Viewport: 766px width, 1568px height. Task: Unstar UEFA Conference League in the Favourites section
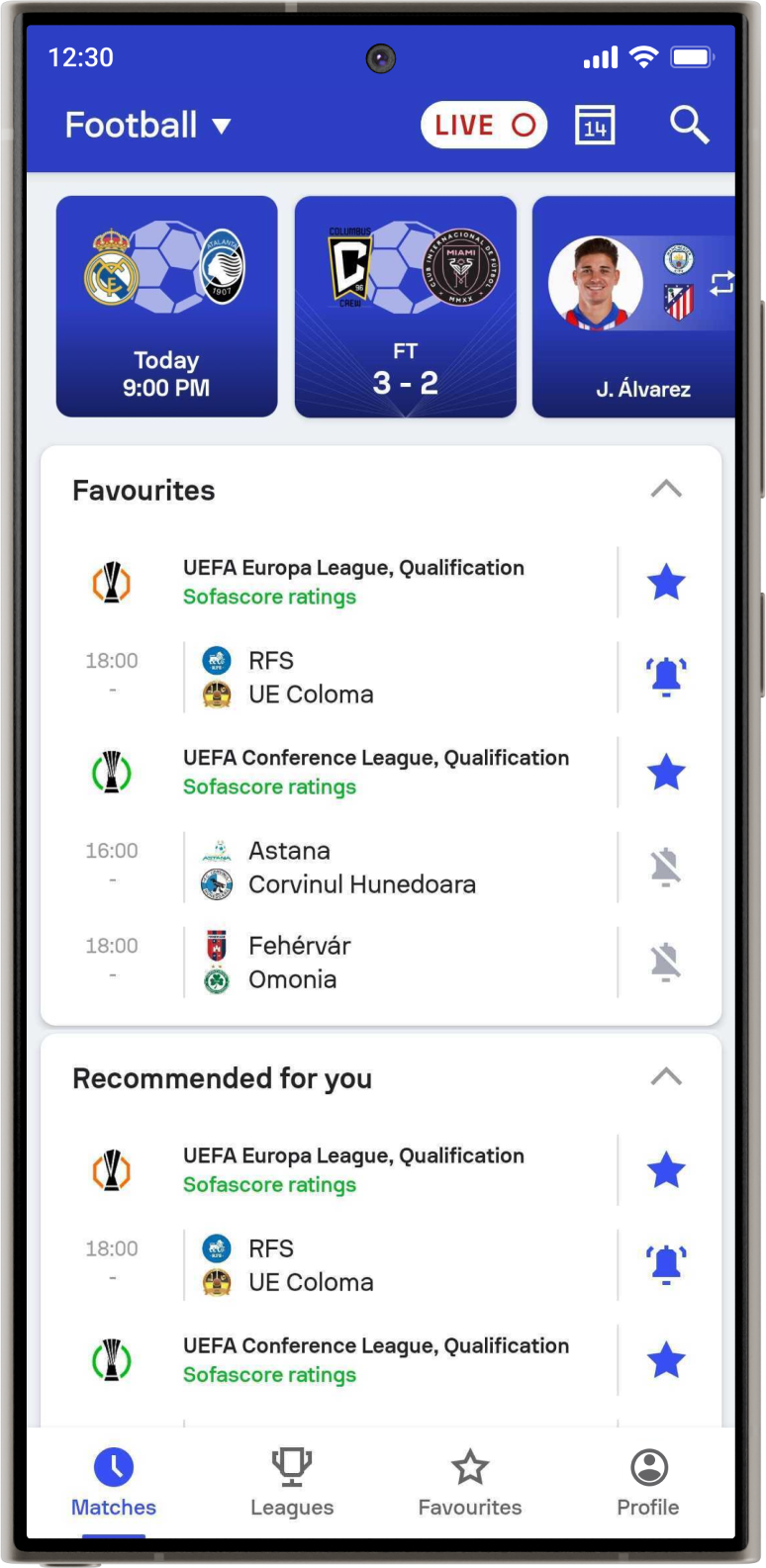(x=666, y=773)
